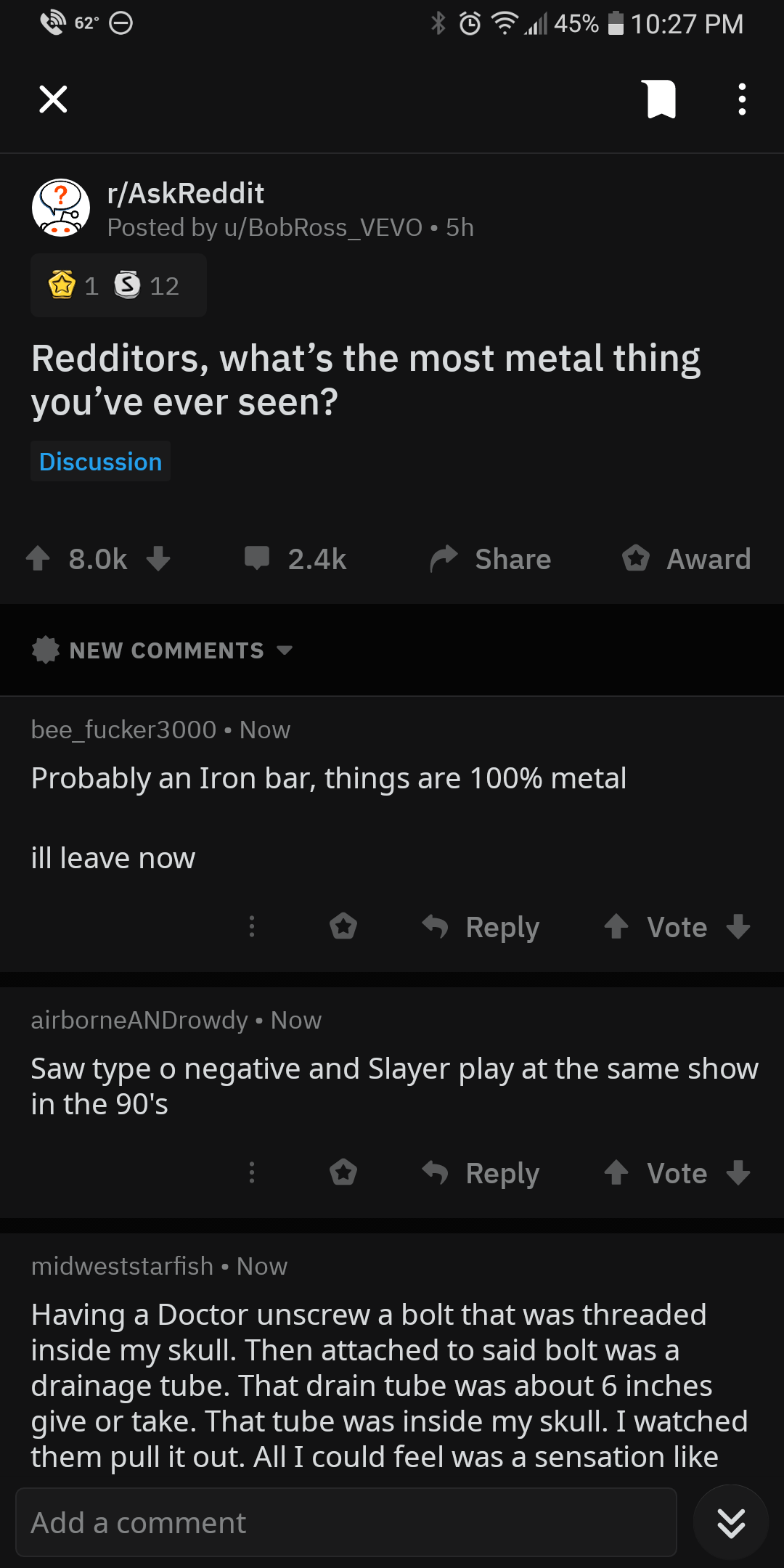Share the post
The height and width of the screenshot is (1568, 784).
coord(489,559)
